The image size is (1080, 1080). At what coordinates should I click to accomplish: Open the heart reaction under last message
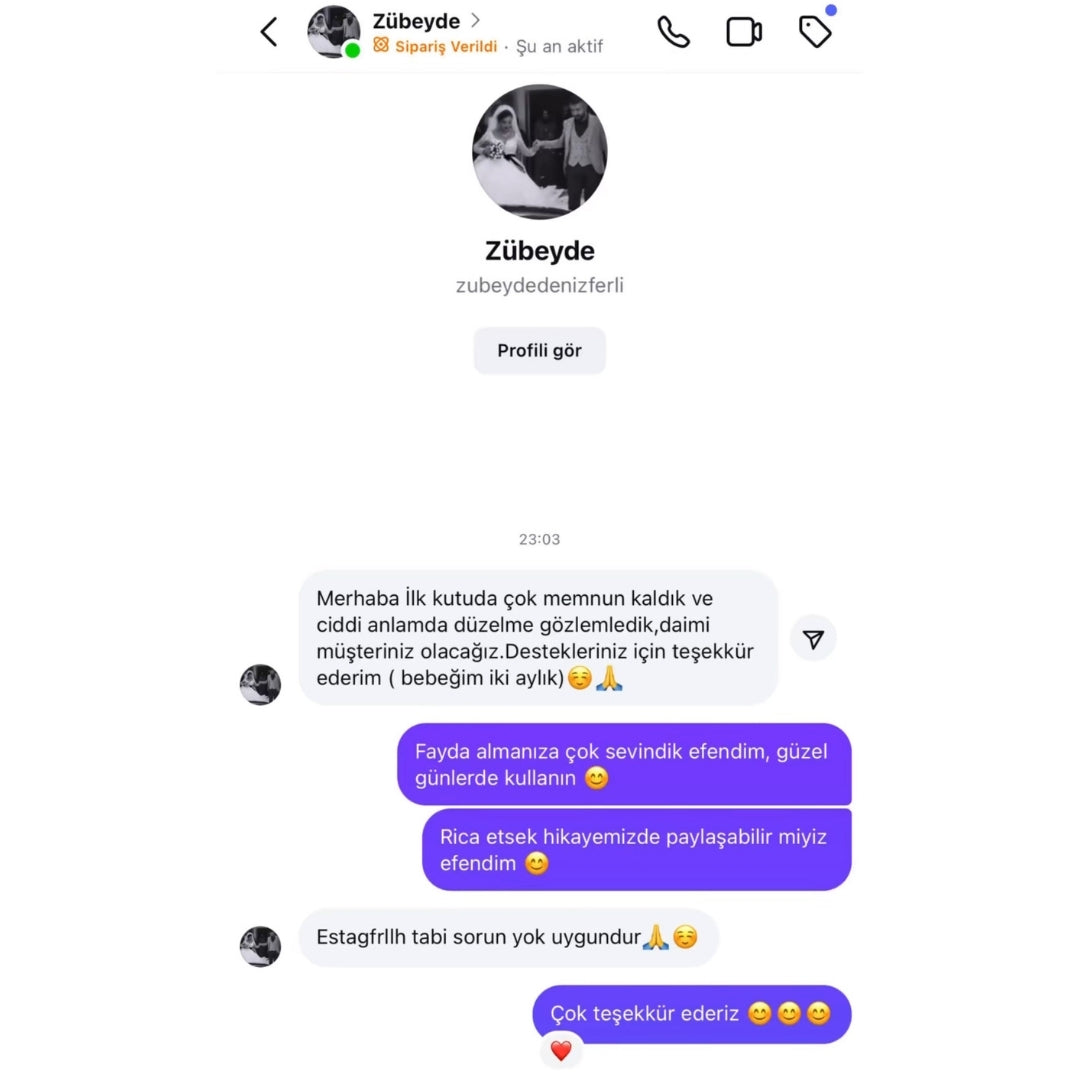(x=561, y=1050)
